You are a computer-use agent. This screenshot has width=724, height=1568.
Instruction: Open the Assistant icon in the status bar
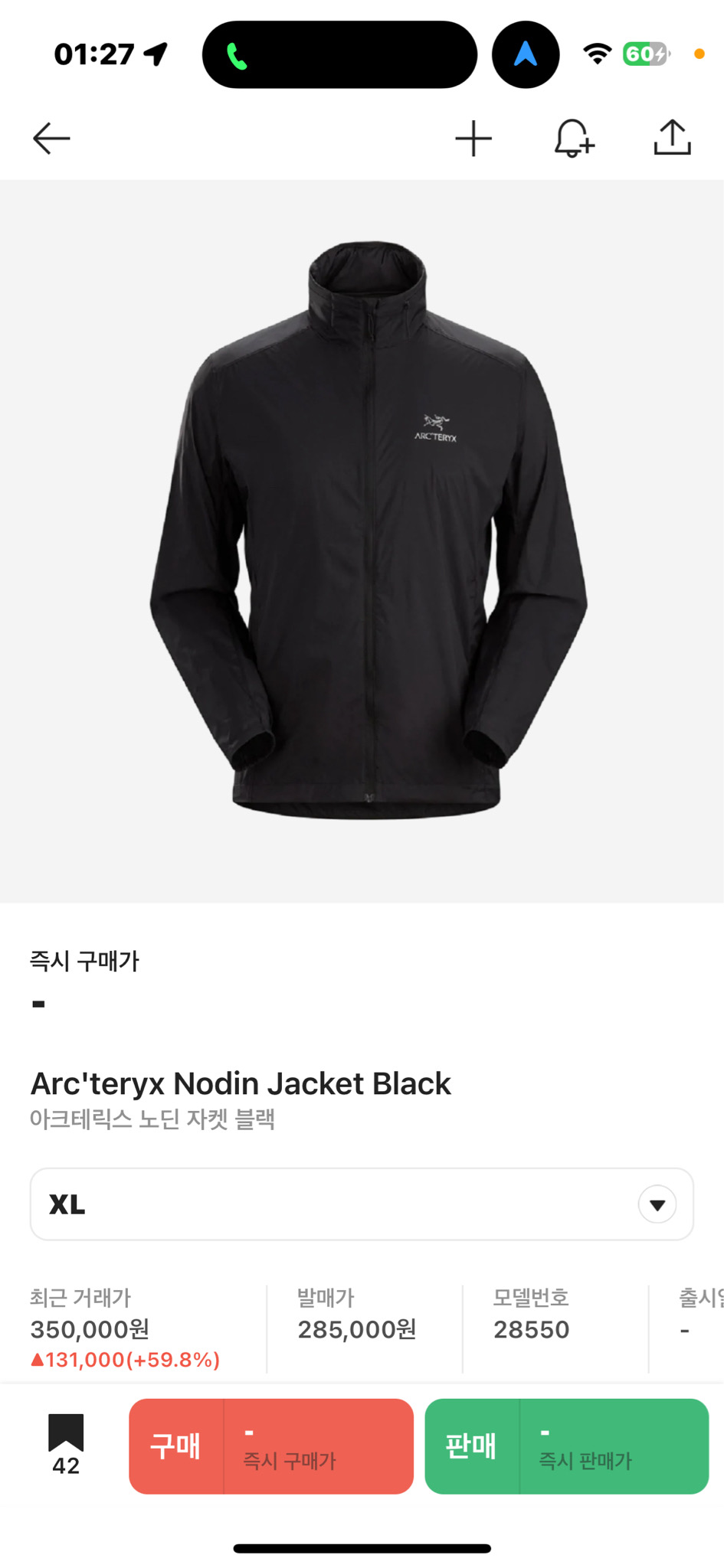525,54
